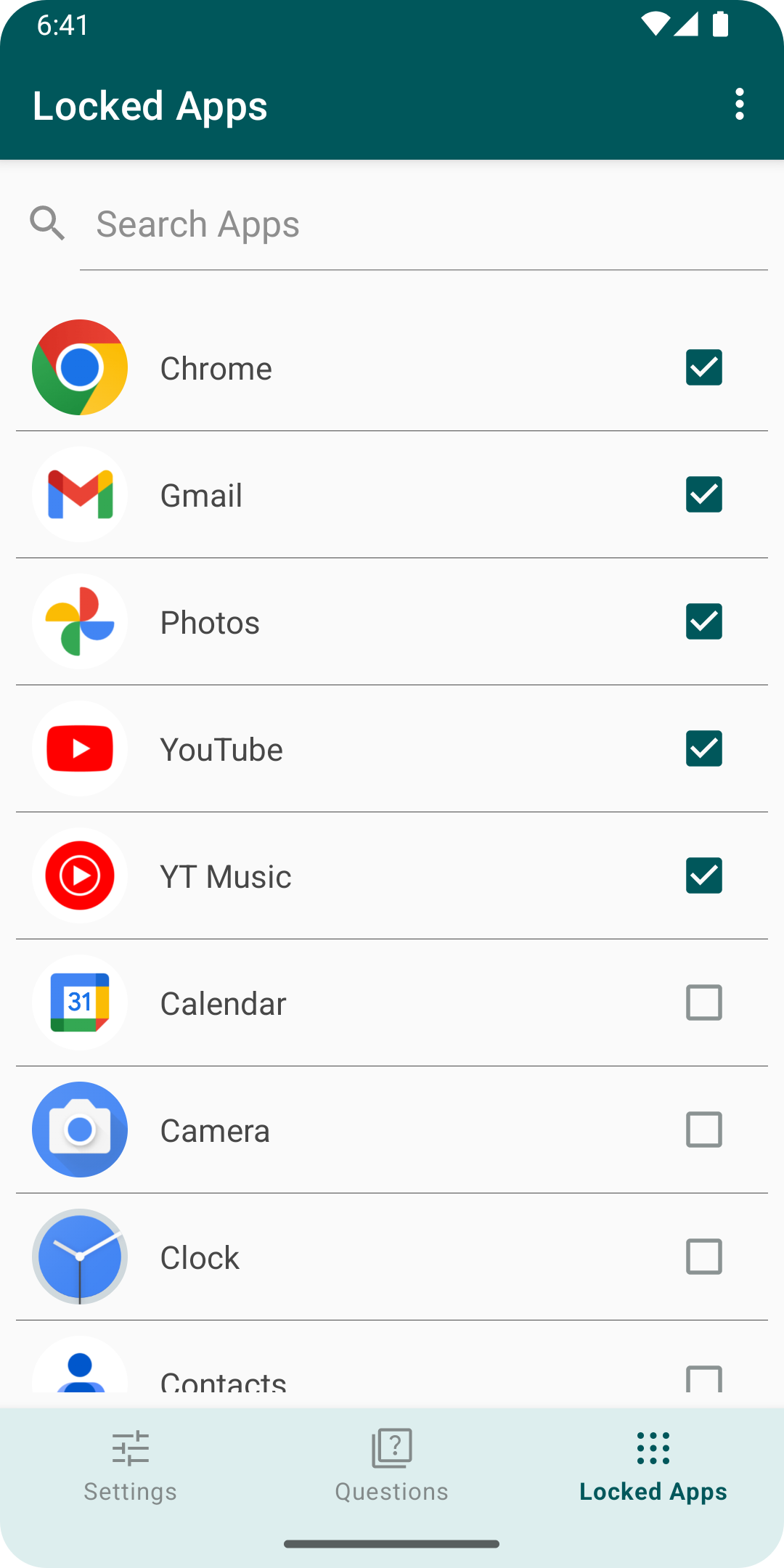784x1568 pixels.
Task: Open the overflow menu
Action: click(739, 105)
